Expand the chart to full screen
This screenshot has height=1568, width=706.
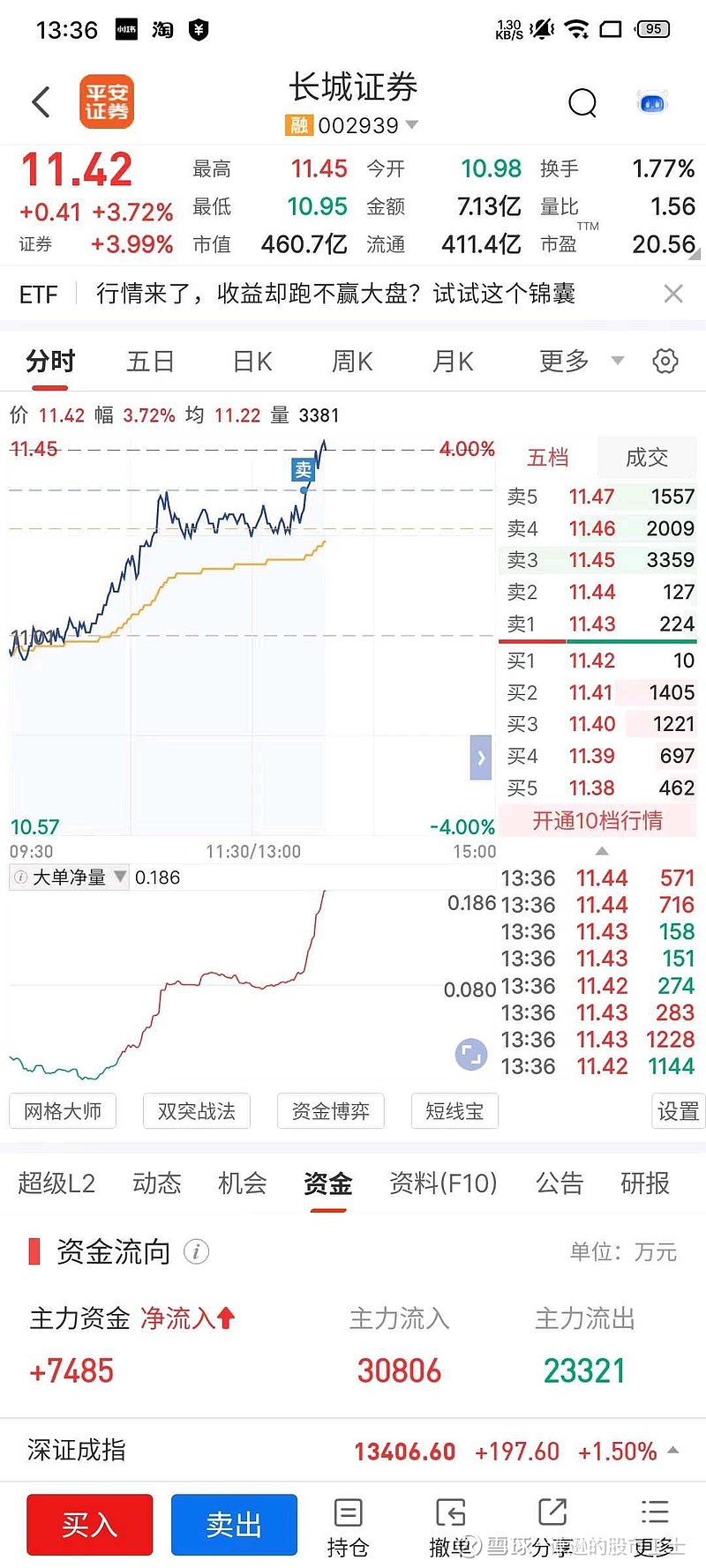point(471,1054)
